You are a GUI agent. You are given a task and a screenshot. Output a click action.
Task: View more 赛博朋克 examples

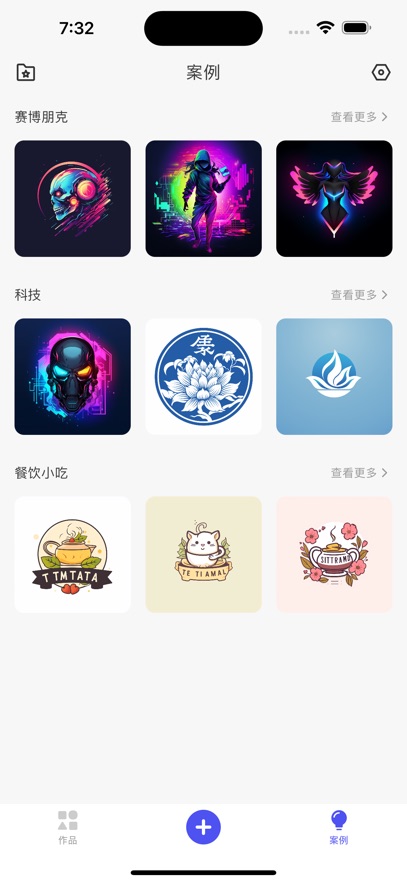(359, 117)
